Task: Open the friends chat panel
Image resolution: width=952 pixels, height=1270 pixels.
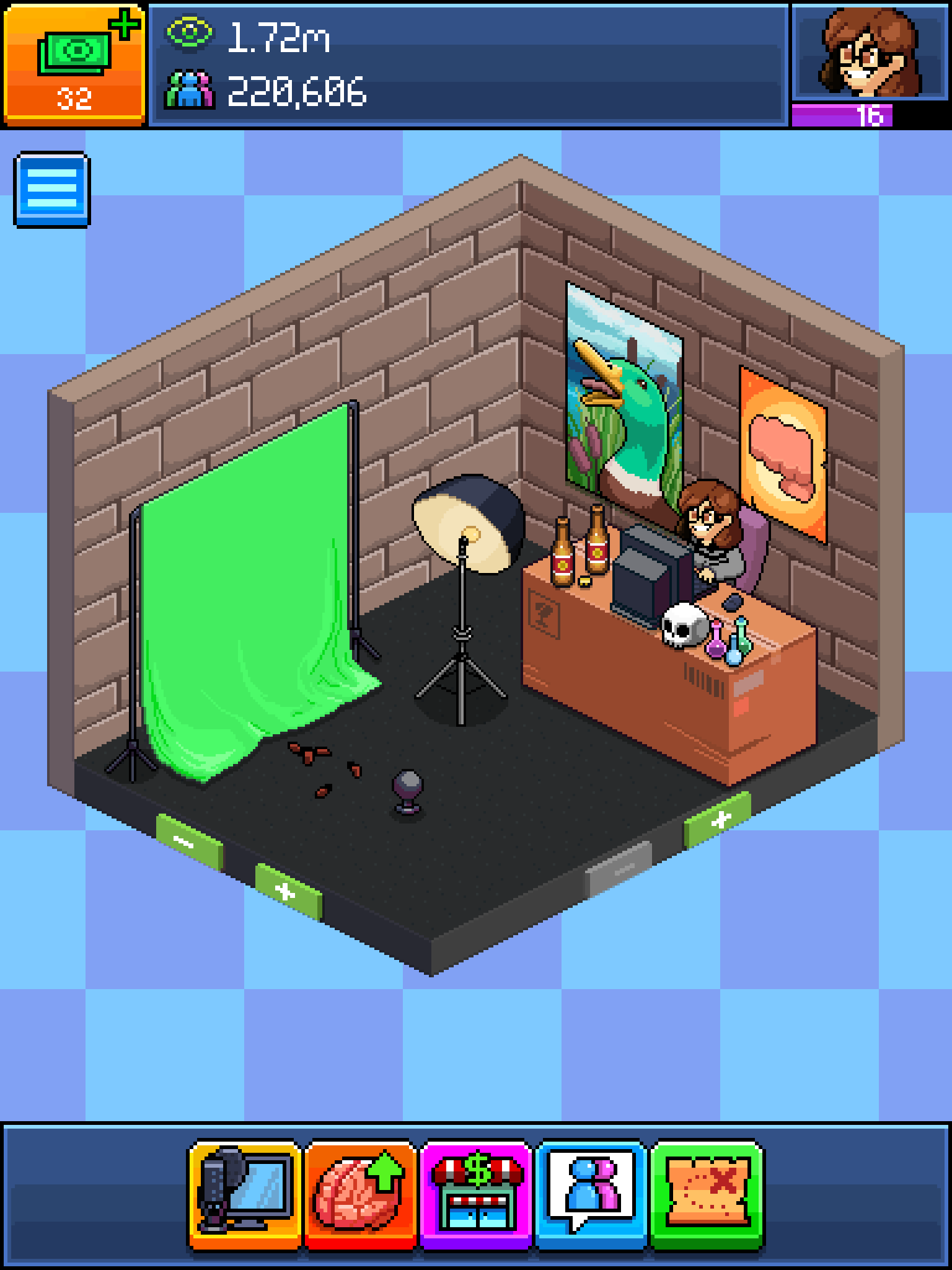Action: [591, 1194]
